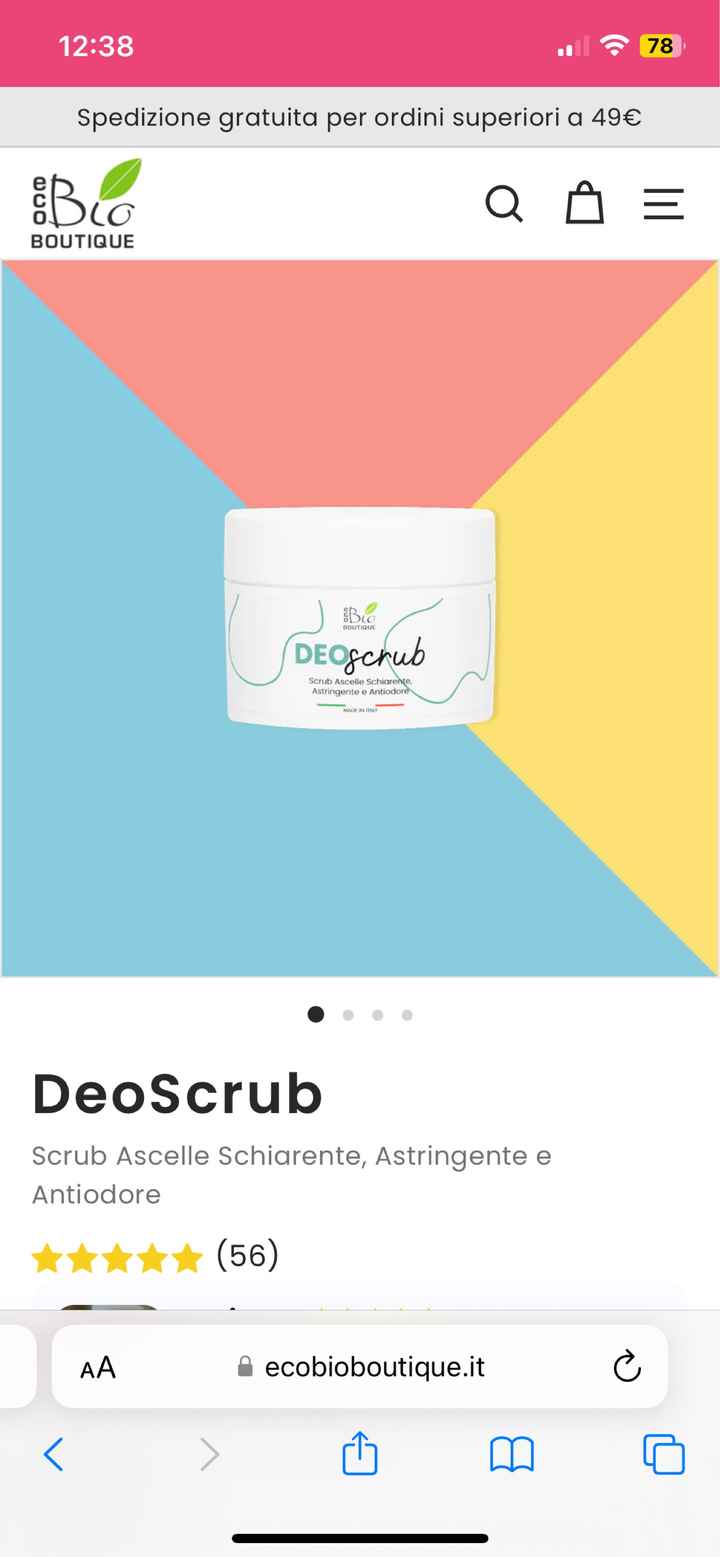
Task: Open the DeoScrub product image
Action: [360, 617]
